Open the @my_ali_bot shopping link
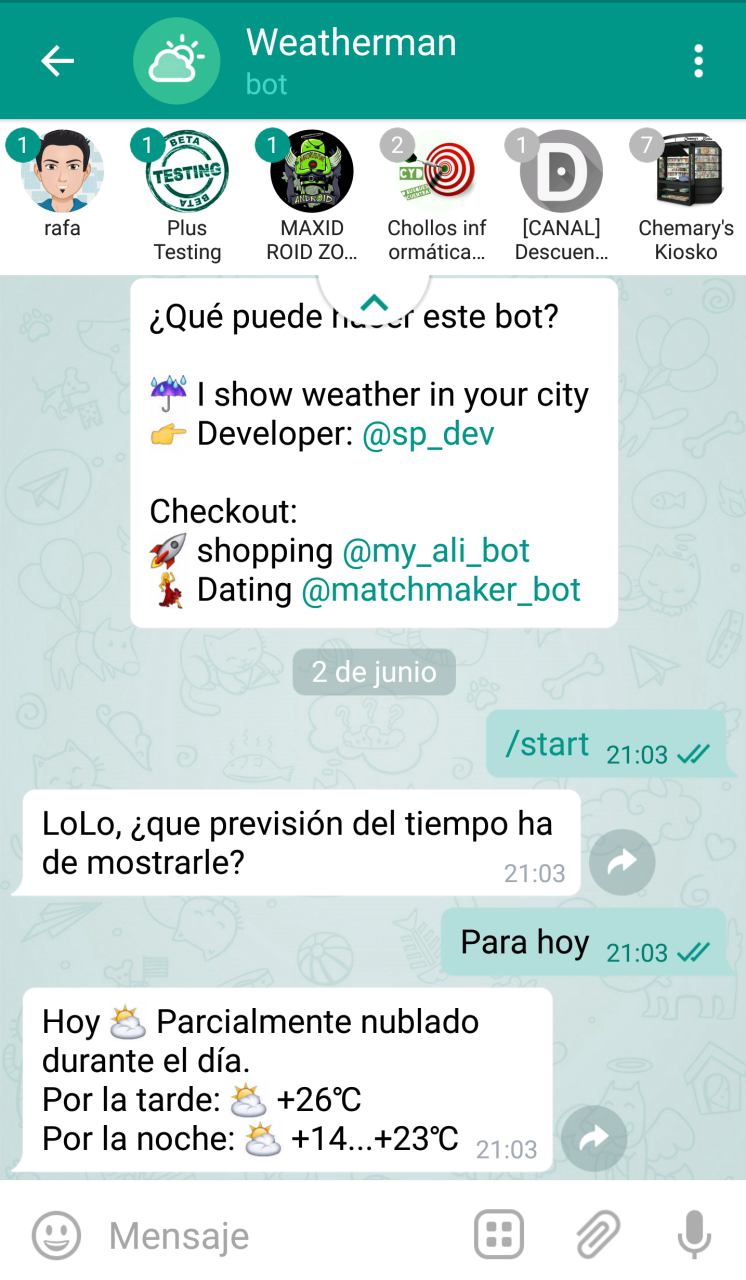The height and width of the screenshot is (1280, 746). (436, 550)
